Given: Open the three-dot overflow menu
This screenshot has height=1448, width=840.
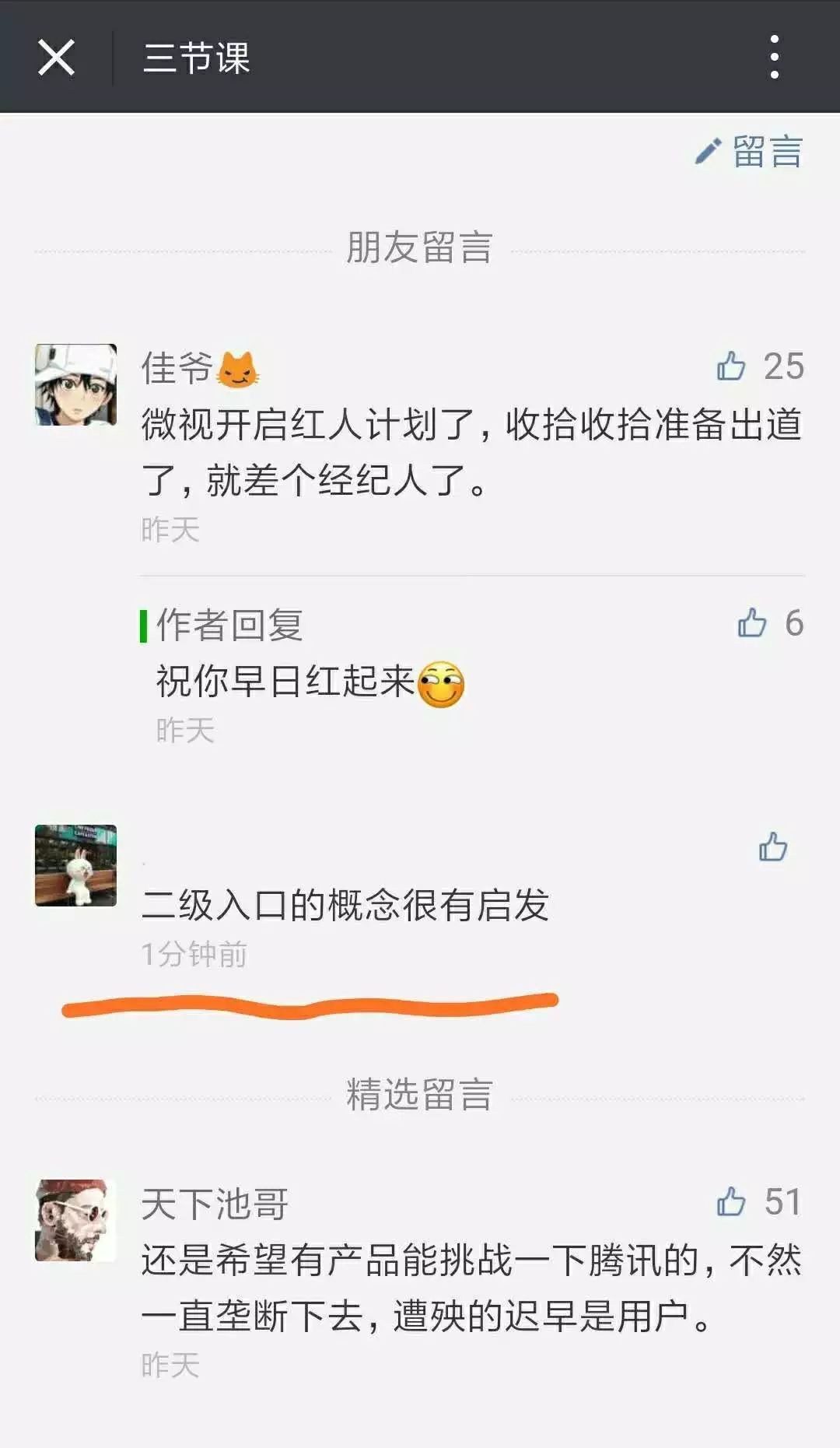Looking at the screenshot, I should 774,57.
